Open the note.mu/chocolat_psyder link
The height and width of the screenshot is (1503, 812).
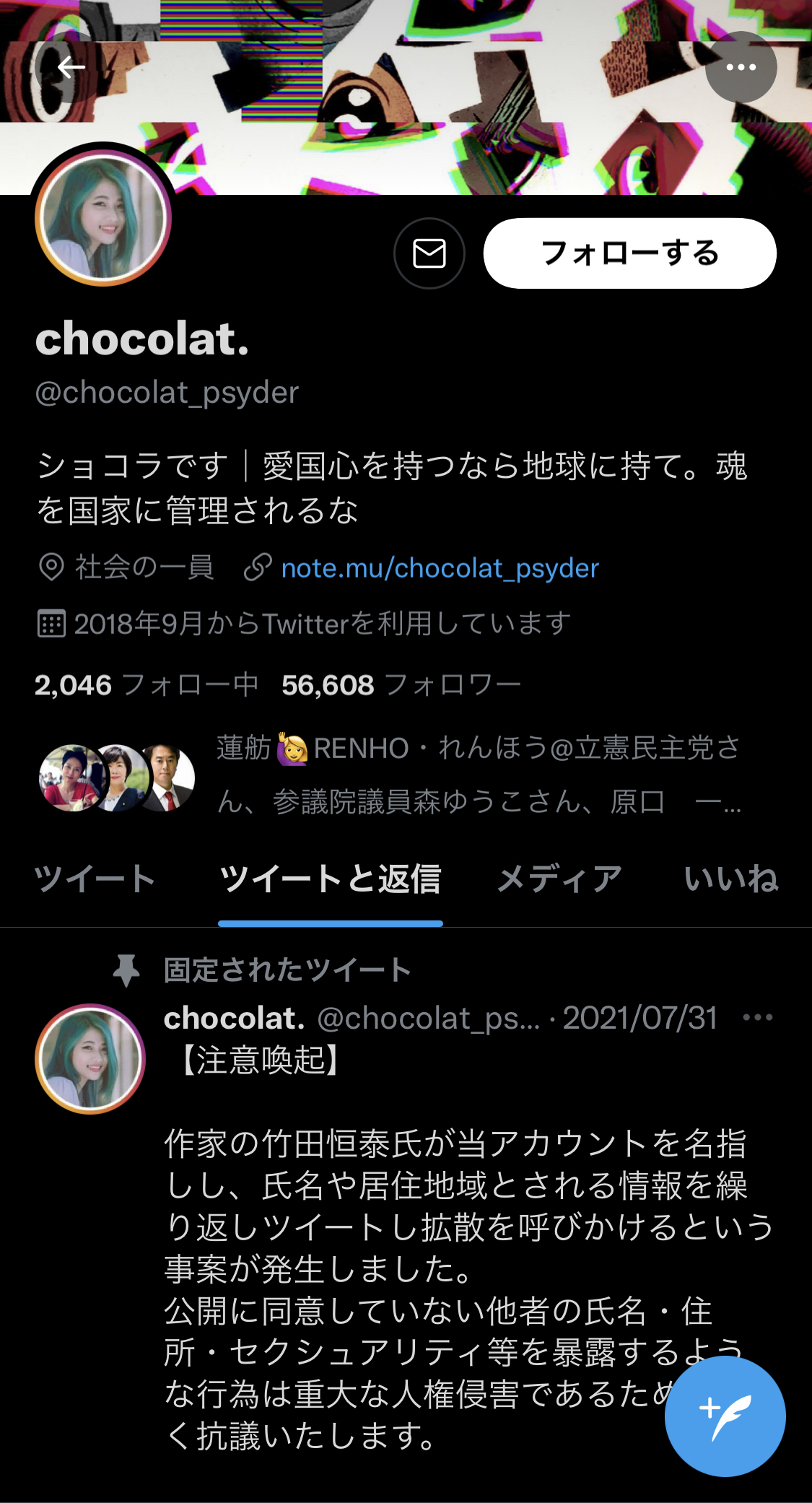440,568
